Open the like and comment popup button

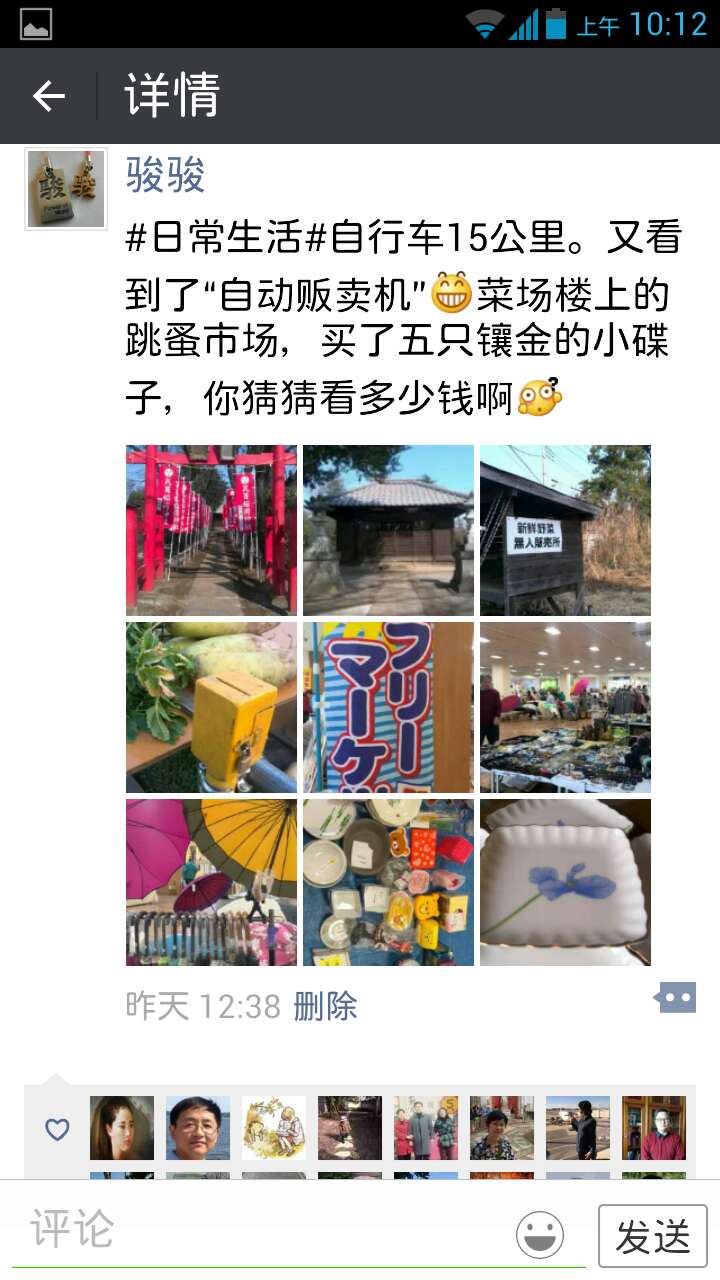(675, 997)
